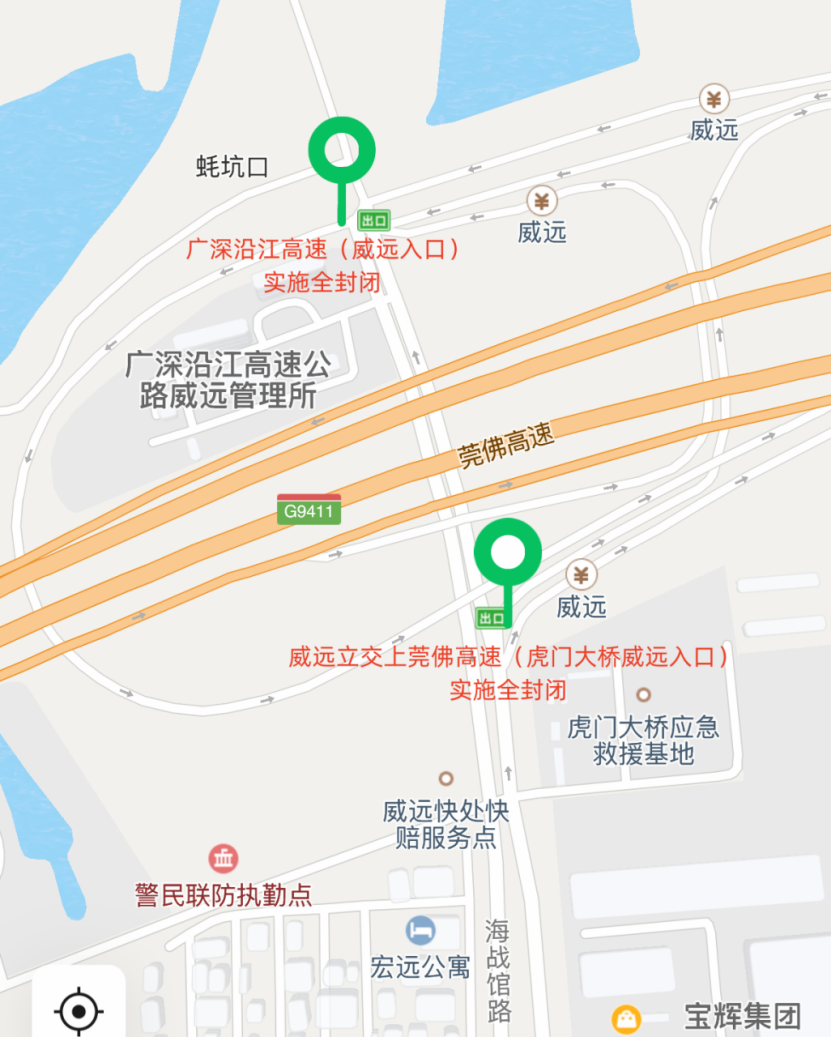Click the police icon at 警民联防执勤点
The image size is (831, 1037).
224,858
